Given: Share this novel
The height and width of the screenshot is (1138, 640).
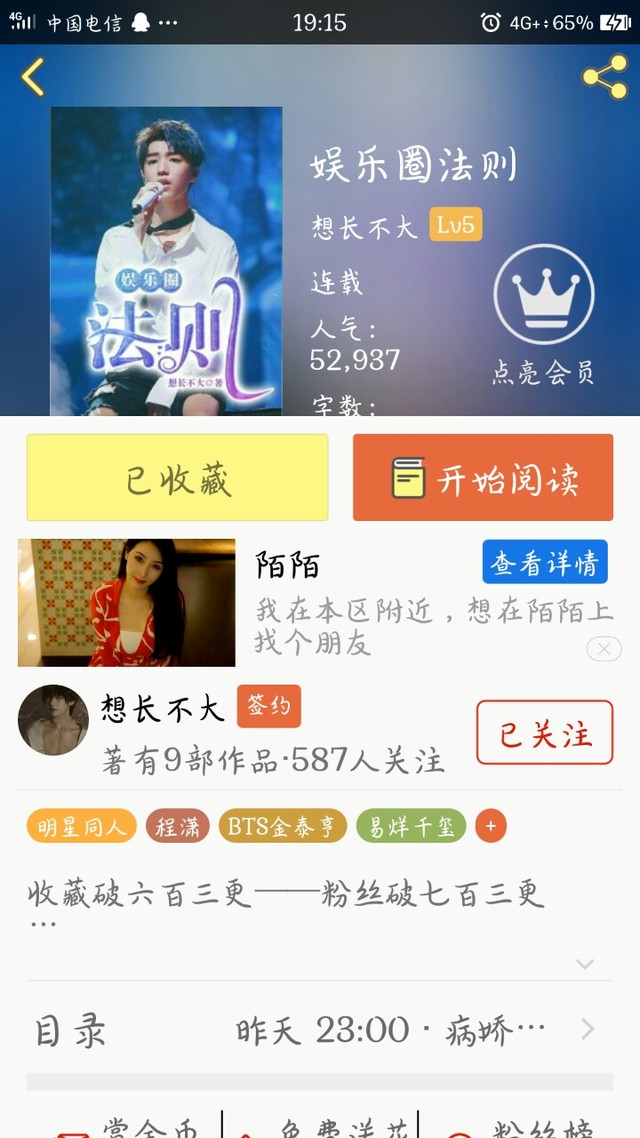Looking at the screenshot, I should click(x=604, y=77).
